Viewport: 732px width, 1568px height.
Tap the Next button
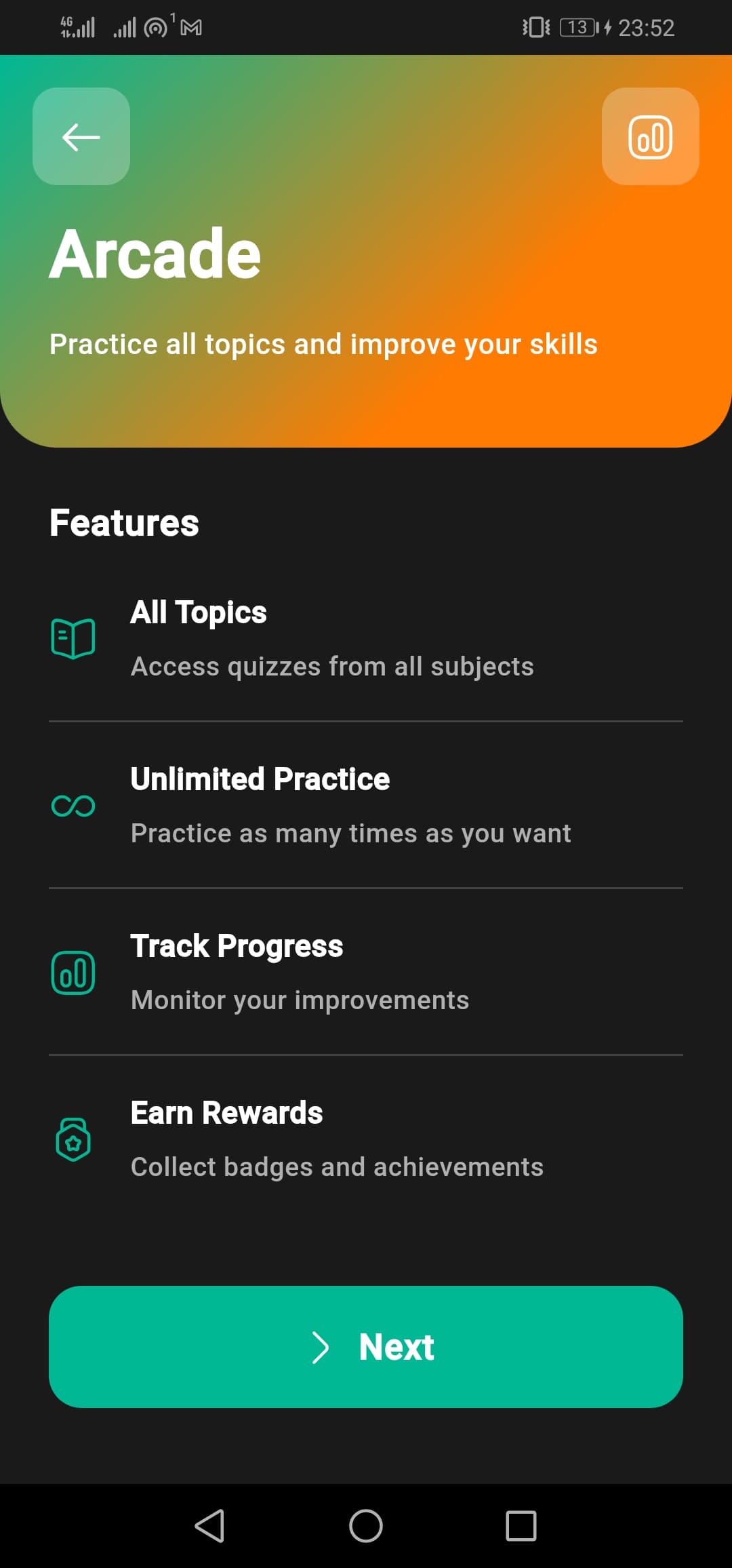[x=366, y=1346]
